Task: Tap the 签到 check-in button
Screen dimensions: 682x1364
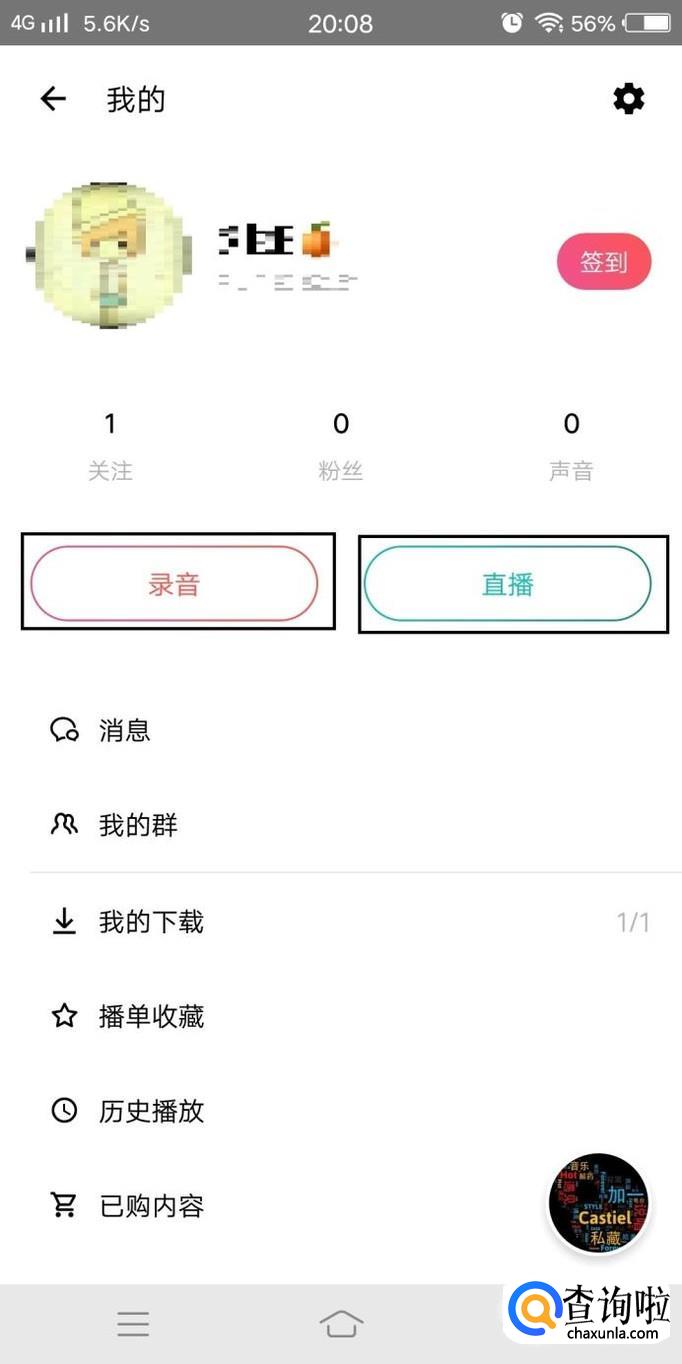Action: point(604,262)
